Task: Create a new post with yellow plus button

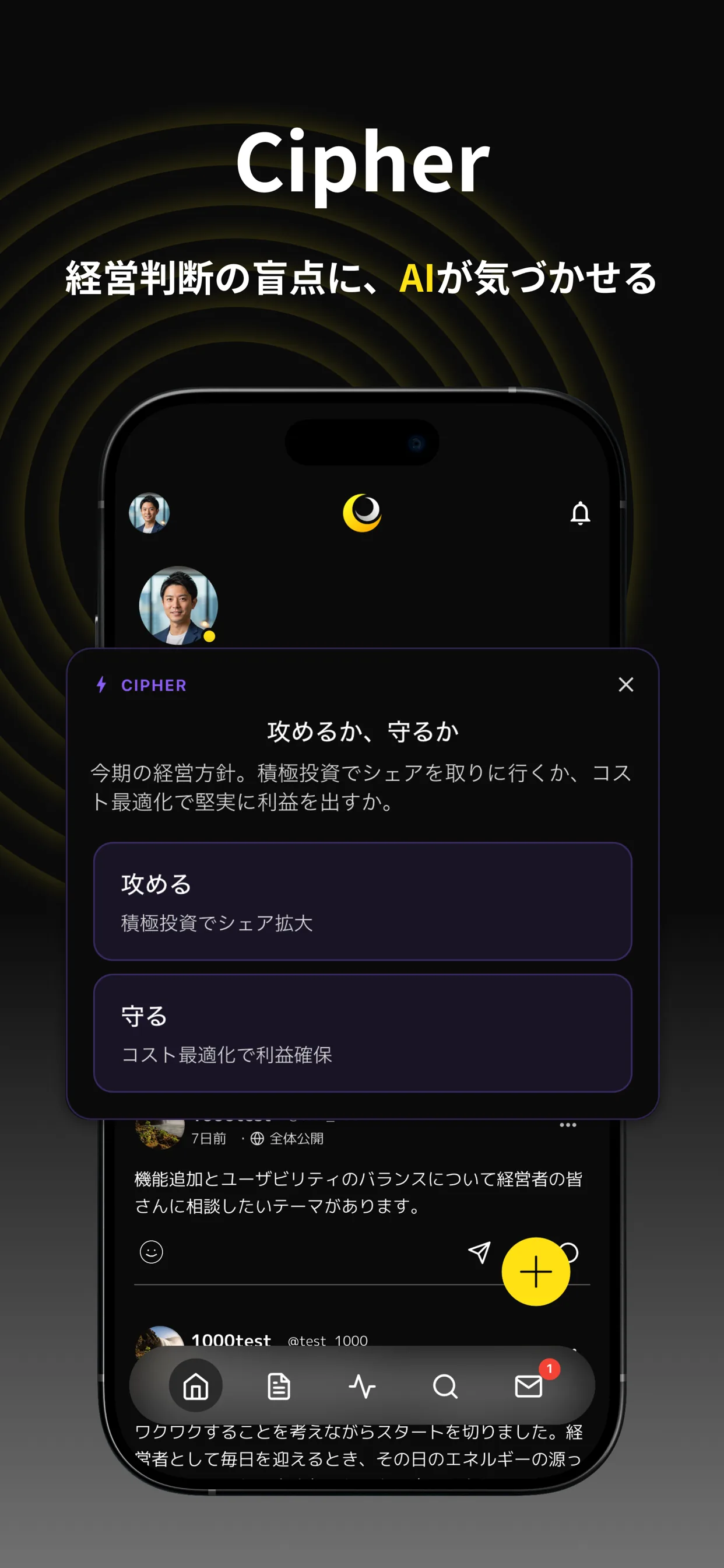Action: tap(536, 1271)
